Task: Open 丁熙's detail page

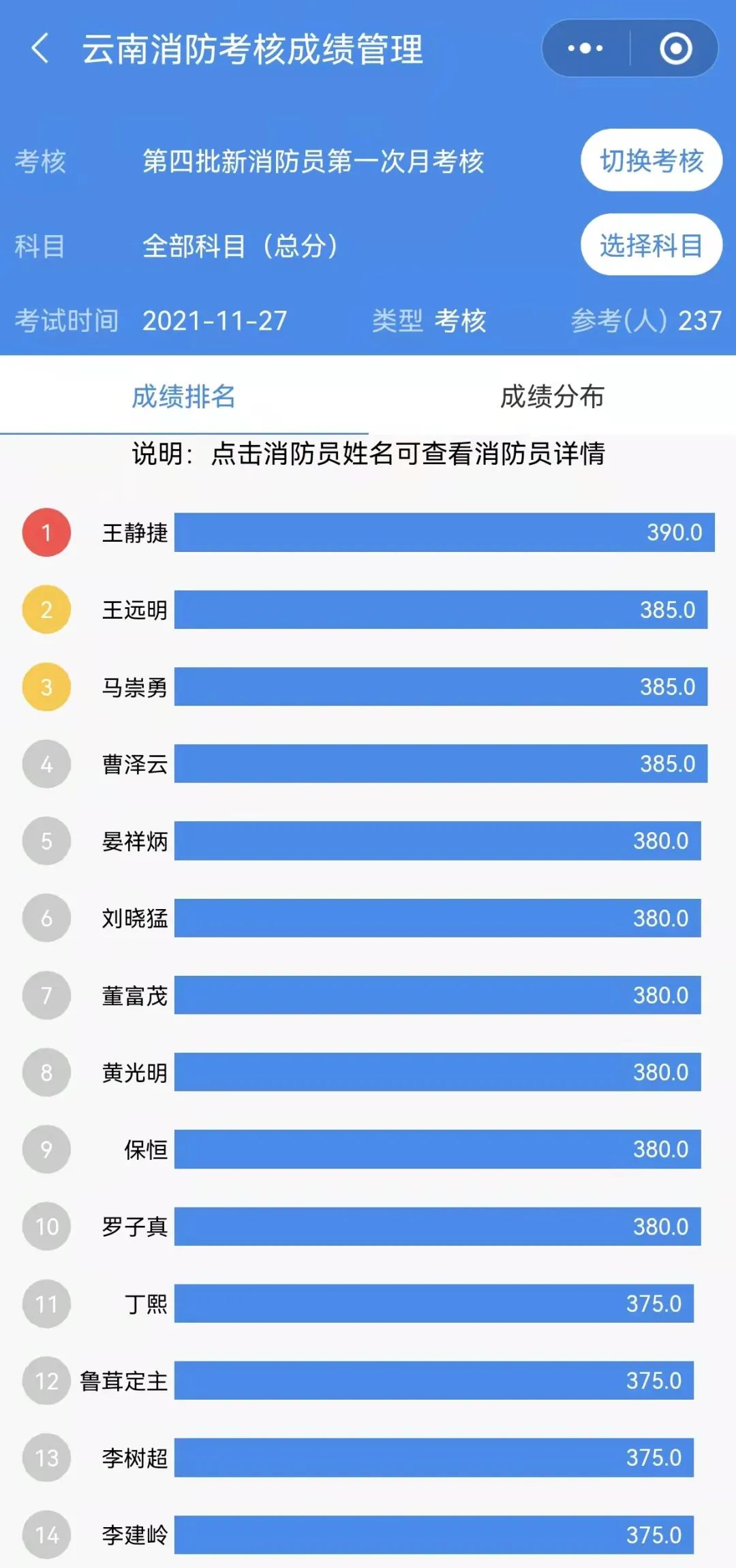Action: 146,1304
